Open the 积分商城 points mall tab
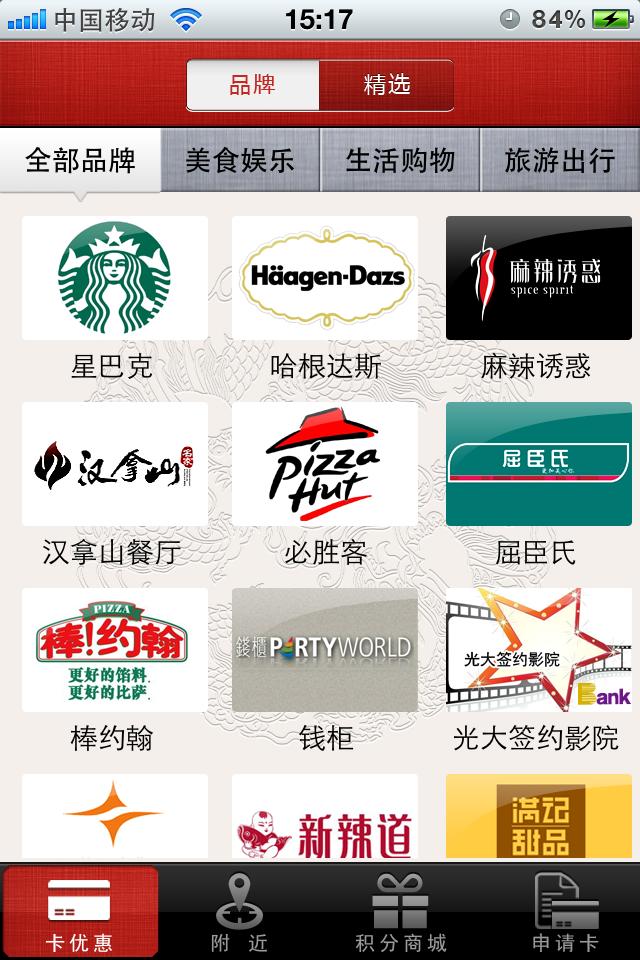Screen dimensions: 640x960 click(x=400, y=911)
